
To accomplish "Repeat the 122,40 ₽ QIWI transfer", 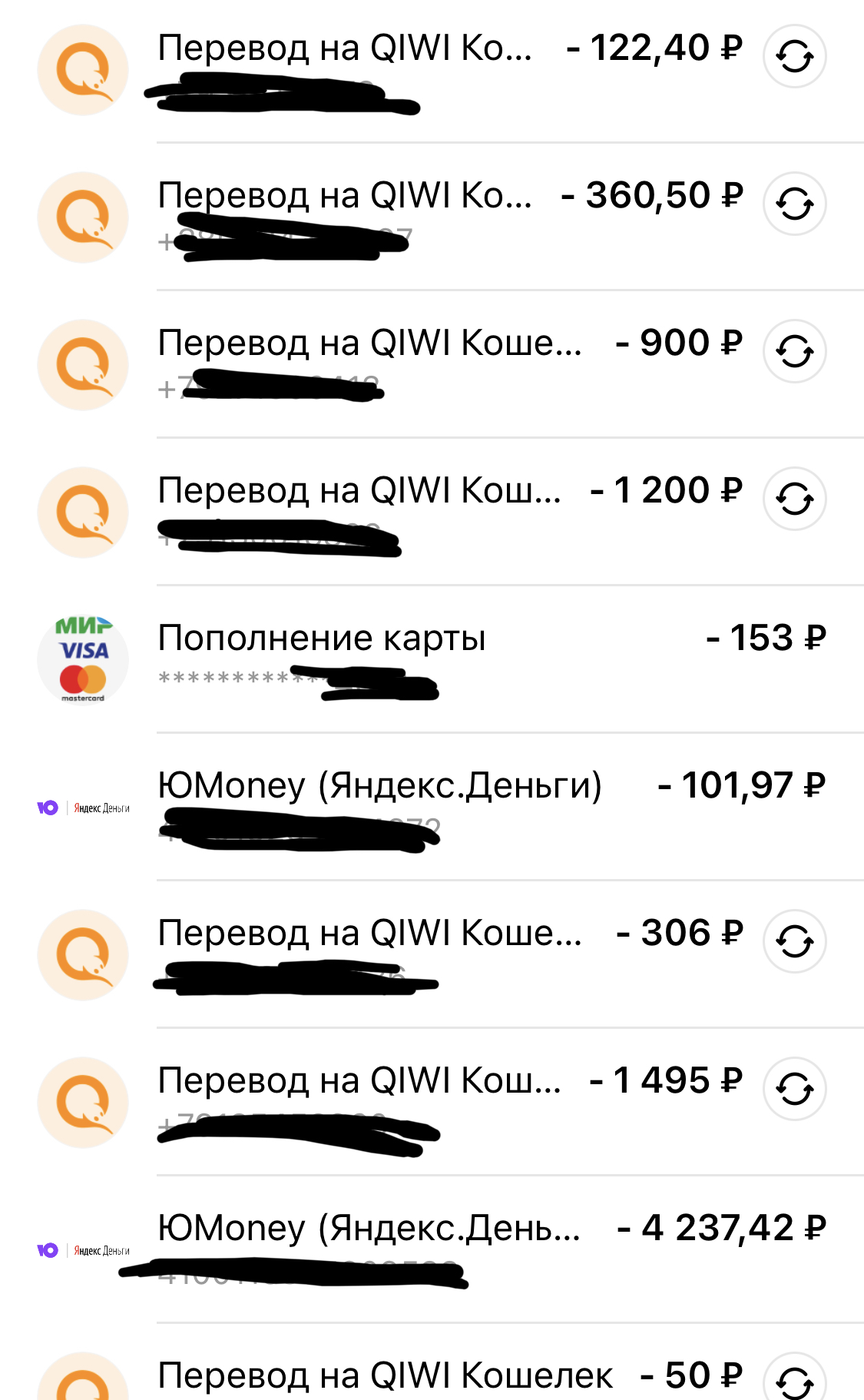I will 794,56.
